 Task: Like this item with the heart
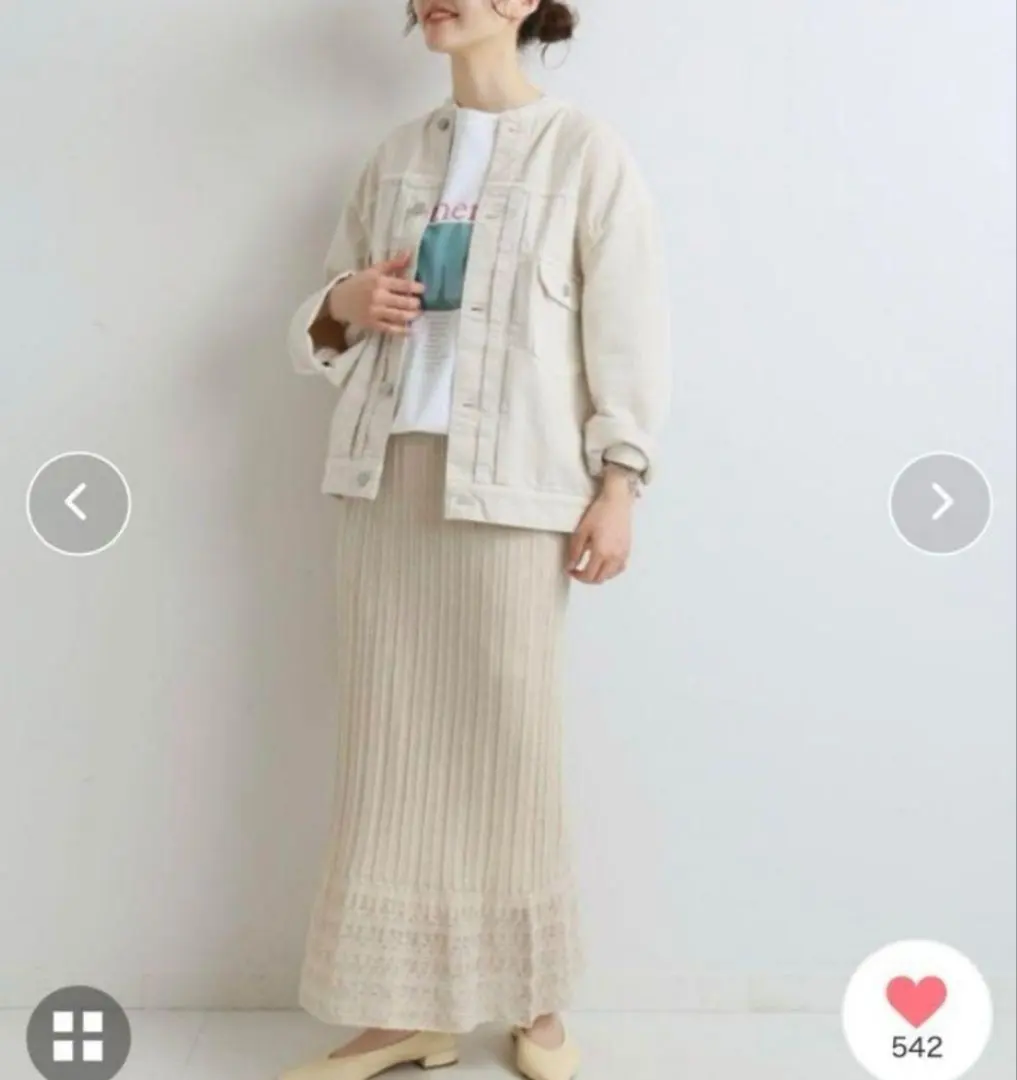click(915, 1002)
